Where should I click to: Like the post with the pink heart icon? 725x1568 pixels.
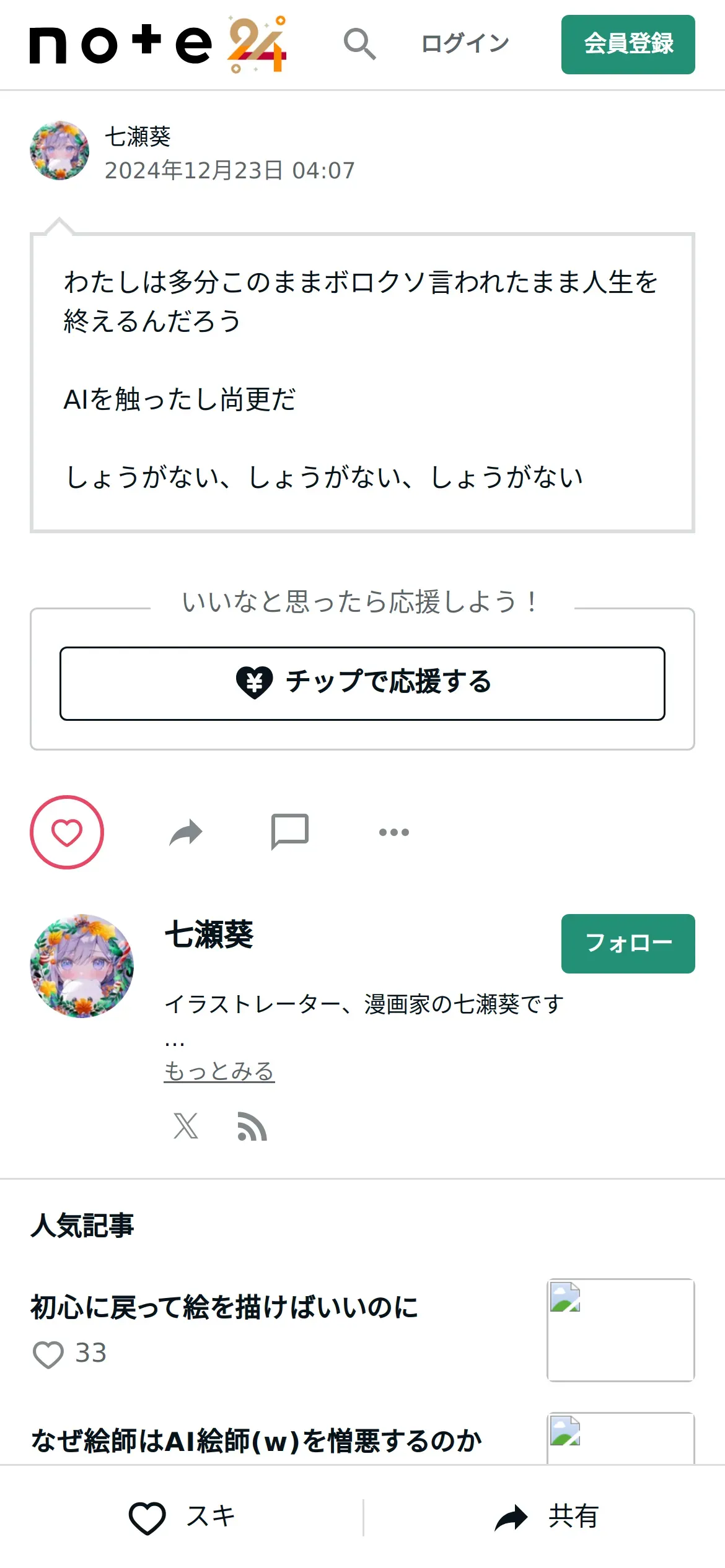click(x=67, y=832)
